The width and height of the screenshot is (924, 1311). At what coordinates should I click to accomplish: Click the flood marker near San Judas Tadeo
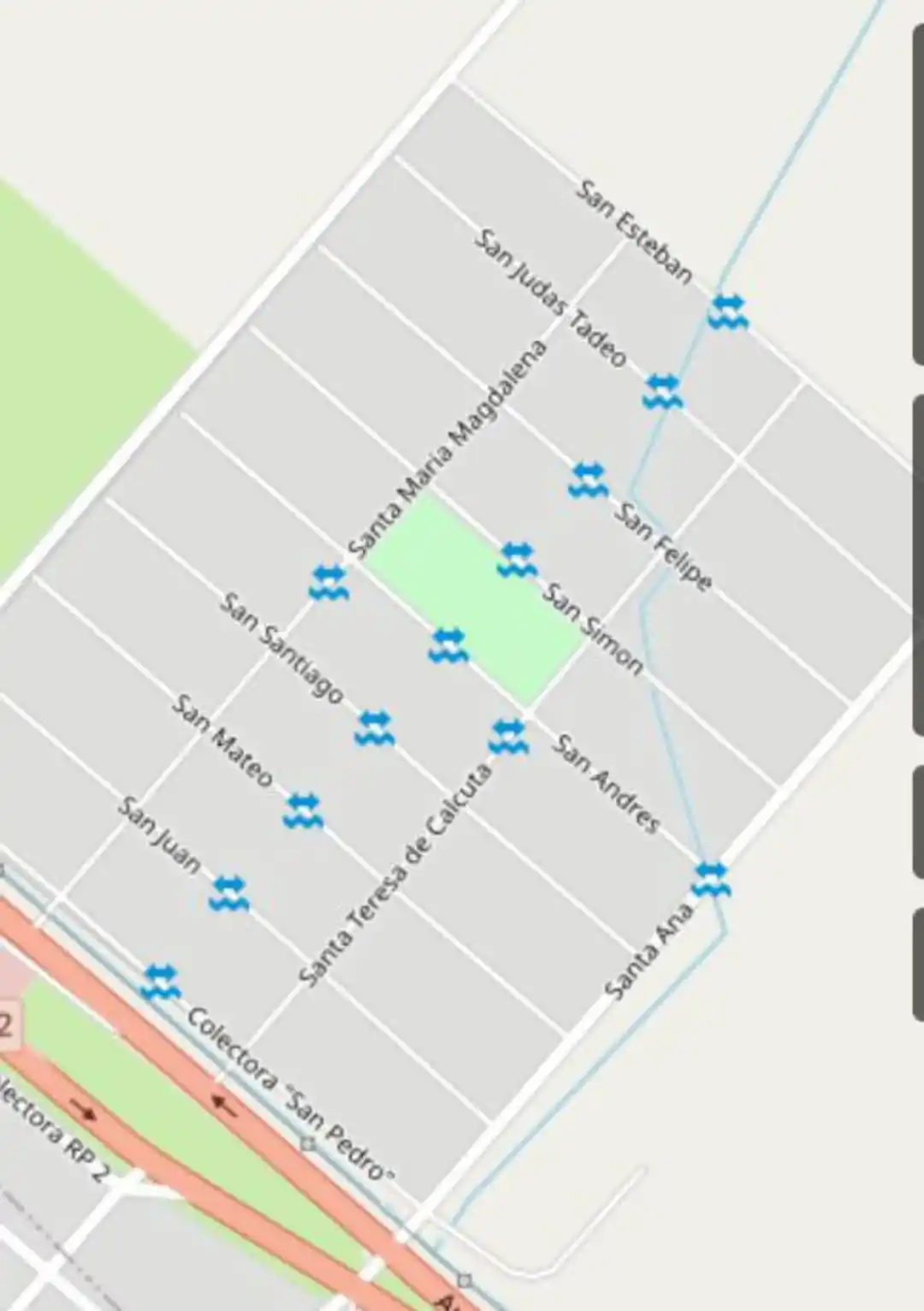(x=661, y=389)
